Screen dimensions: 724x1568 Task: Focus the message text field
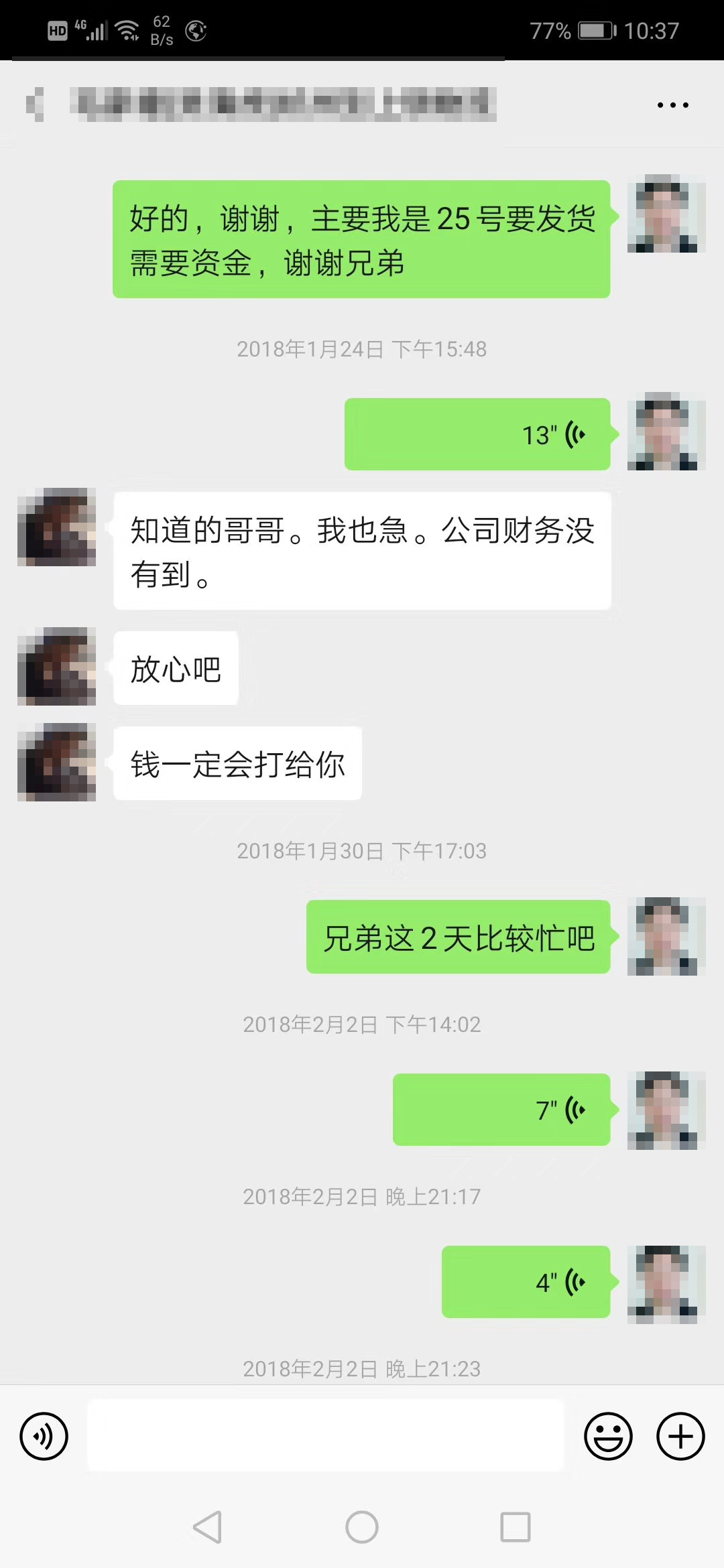(326, 1436)
